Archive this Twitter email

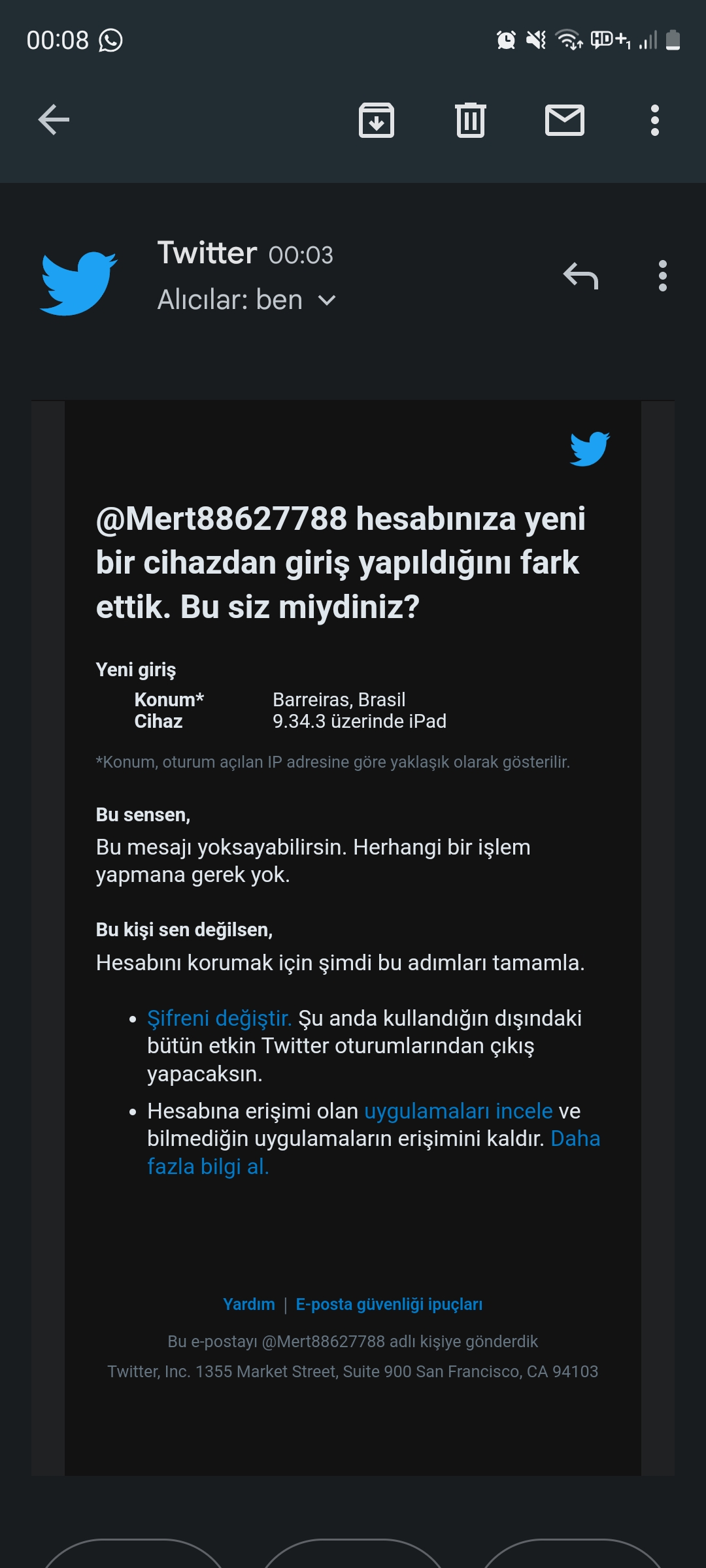377,120
